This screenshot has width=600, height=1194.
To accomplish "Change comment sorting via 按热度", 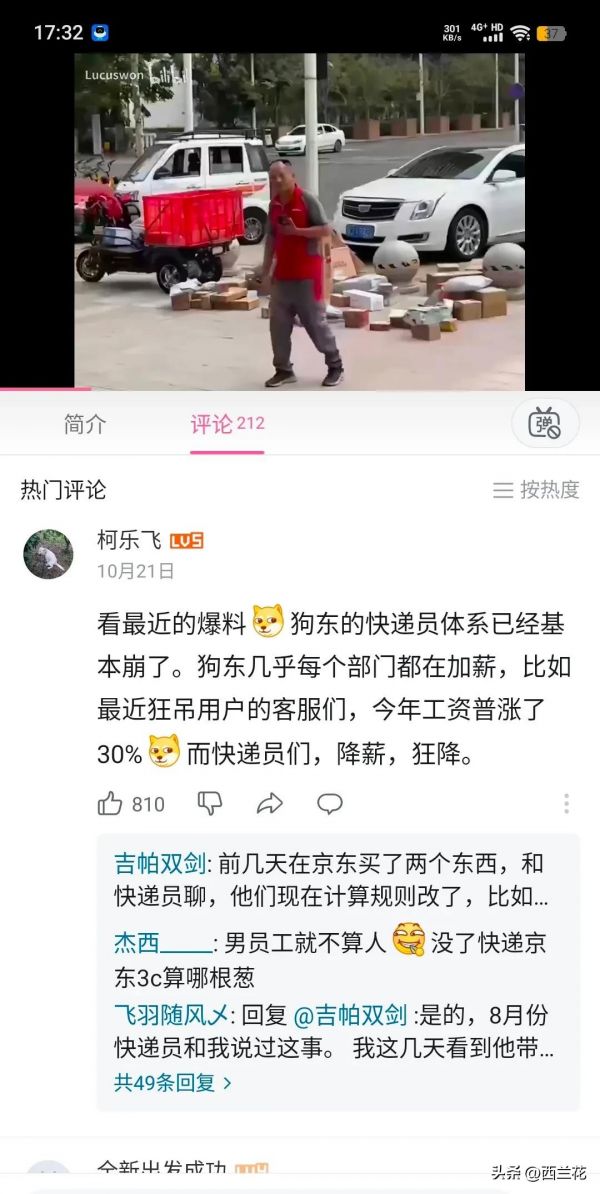I will (x=537, y=490).
